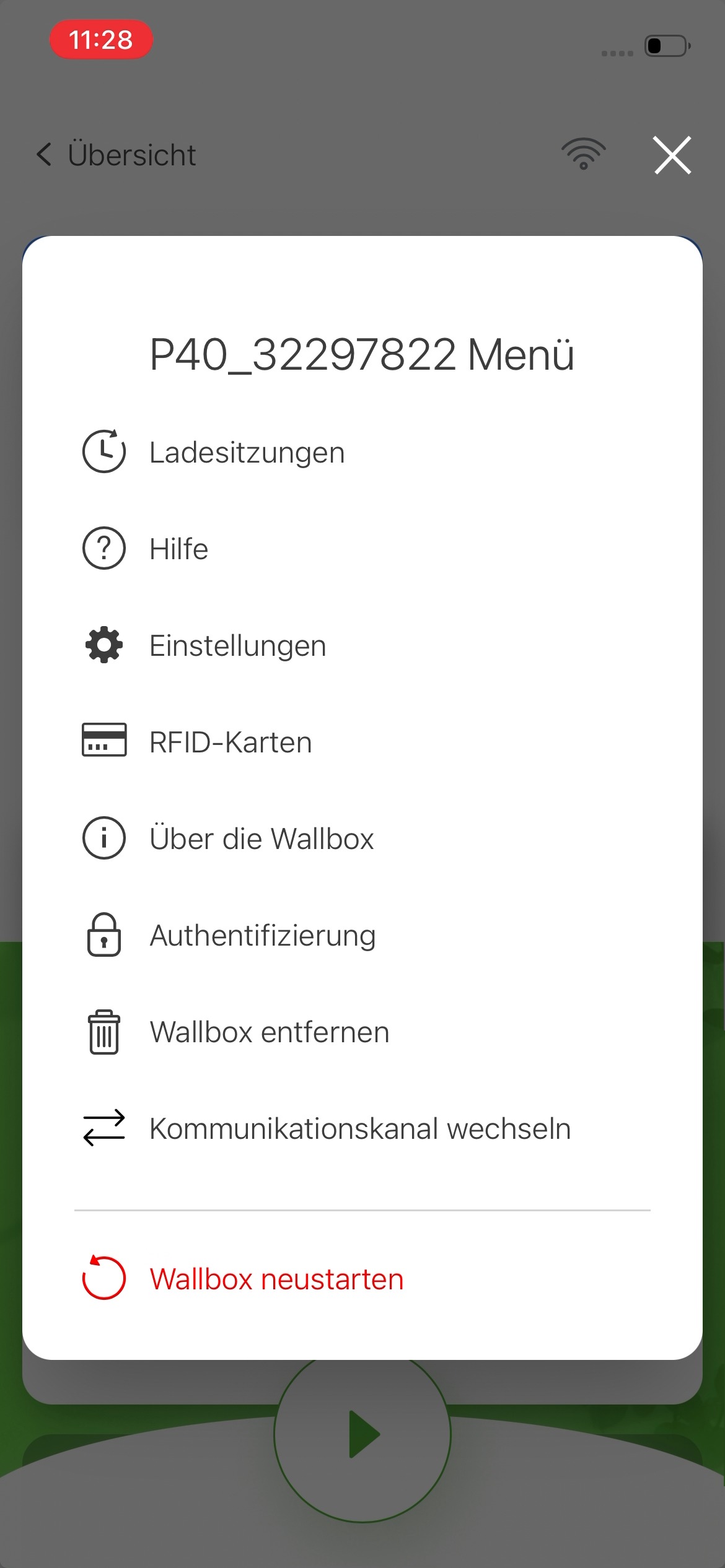Go back to Übersicht

pos(116,155)
